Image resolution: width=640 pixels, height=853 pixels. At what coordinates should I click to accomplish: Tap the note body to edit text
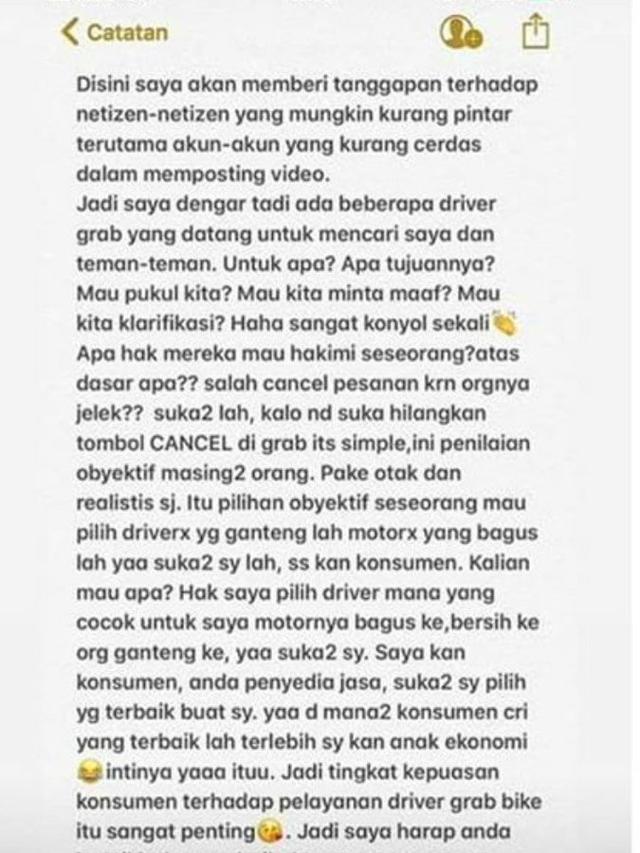click(x=320, y=450)
